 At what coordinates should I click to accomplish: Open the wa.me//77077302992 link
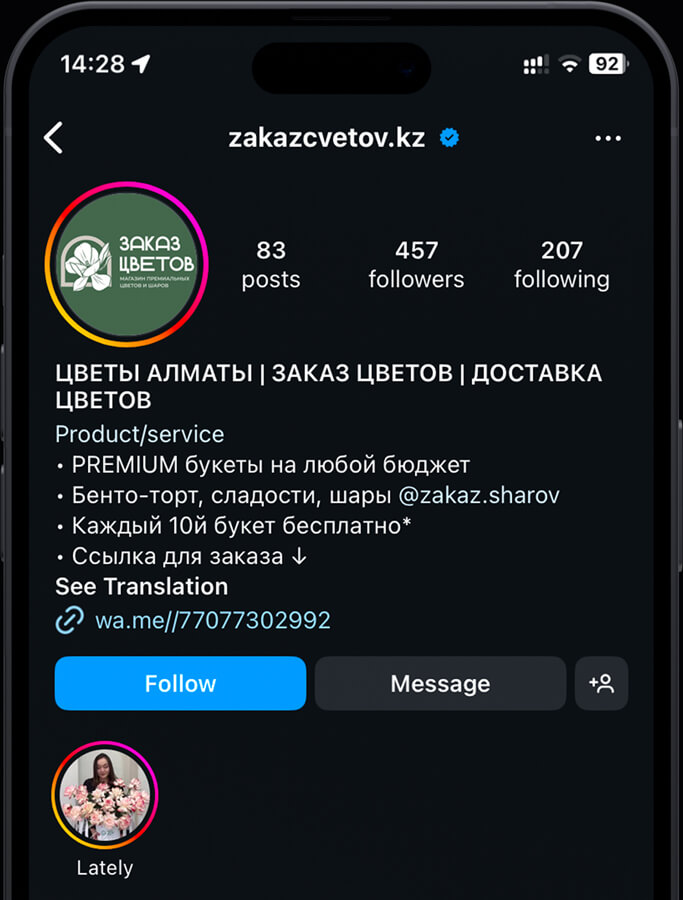pyautogui.click(x=212, y=621)
